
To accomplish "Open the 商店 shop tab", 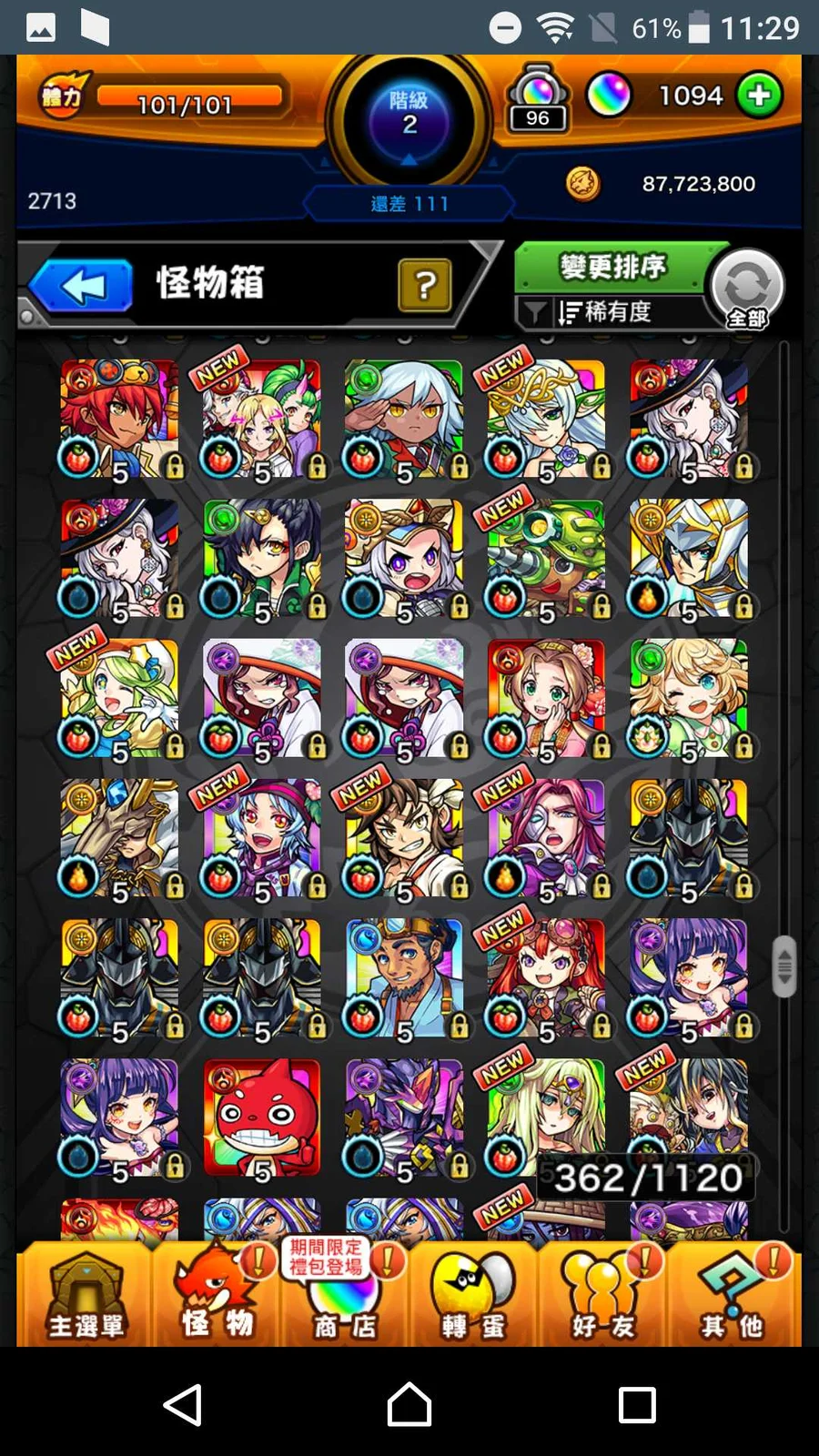I will tap(345, 1297).
